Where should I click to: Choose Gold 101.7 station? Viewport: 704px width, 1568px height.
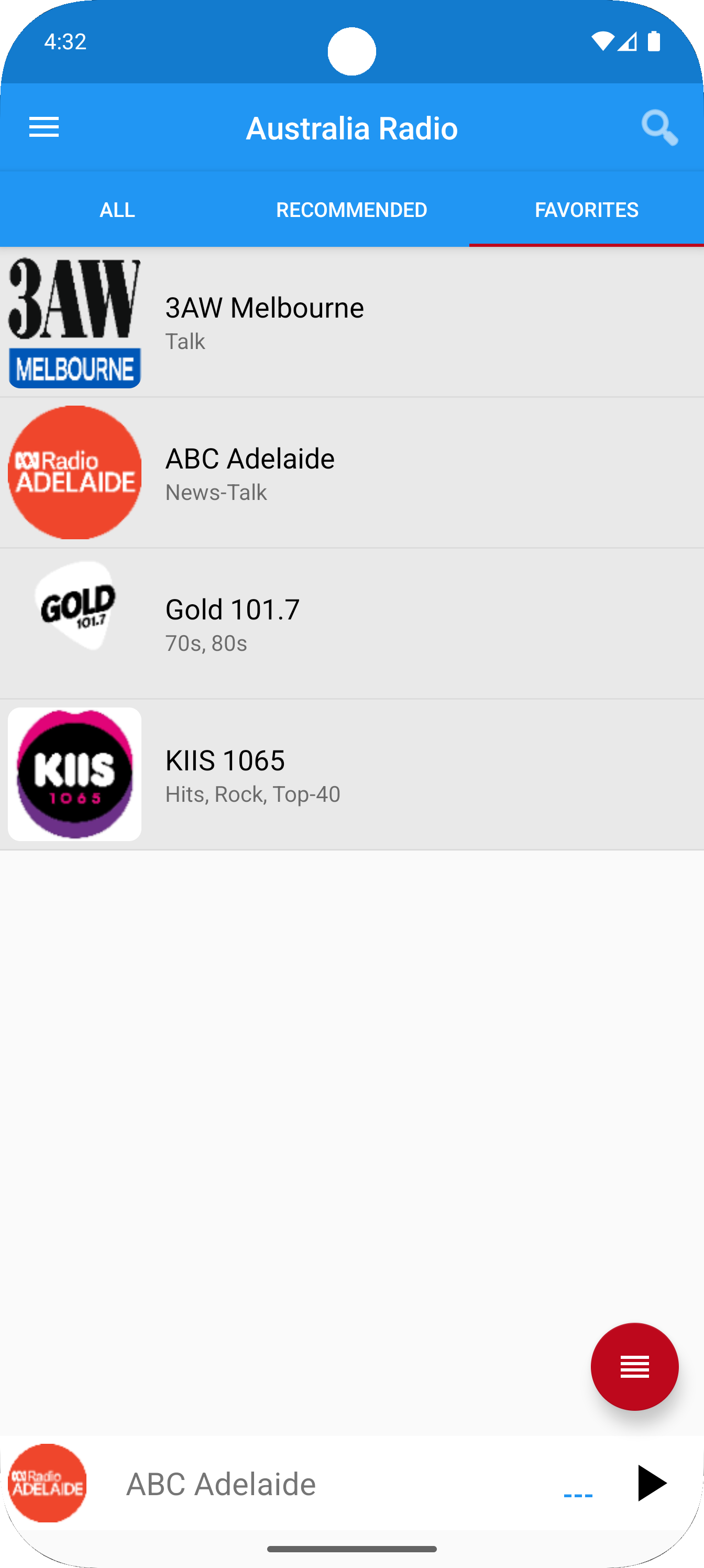pyautogui.click(x=351, y=624)
